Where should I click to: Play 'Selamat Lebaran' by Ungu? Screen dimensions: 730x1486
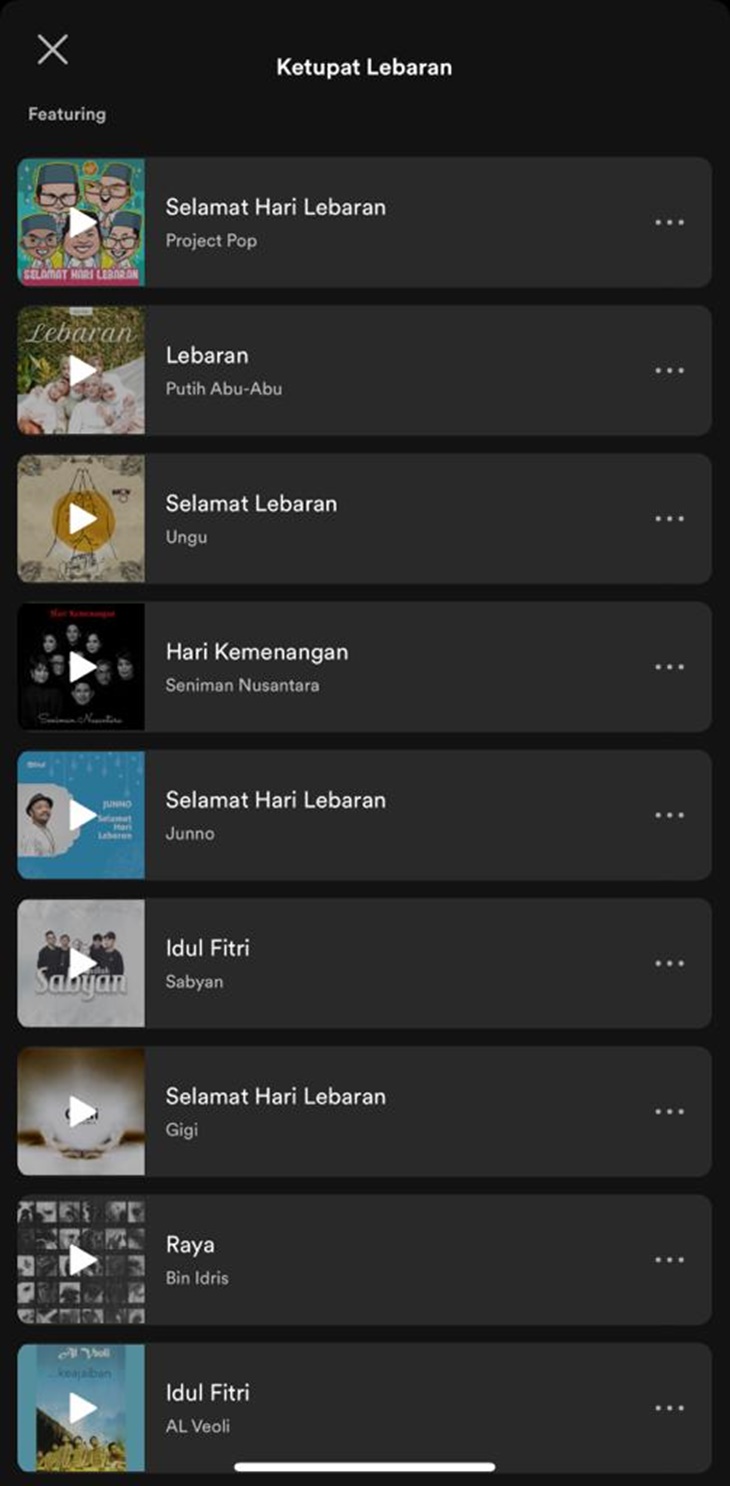pyautogui.click(x=80, y=518)
